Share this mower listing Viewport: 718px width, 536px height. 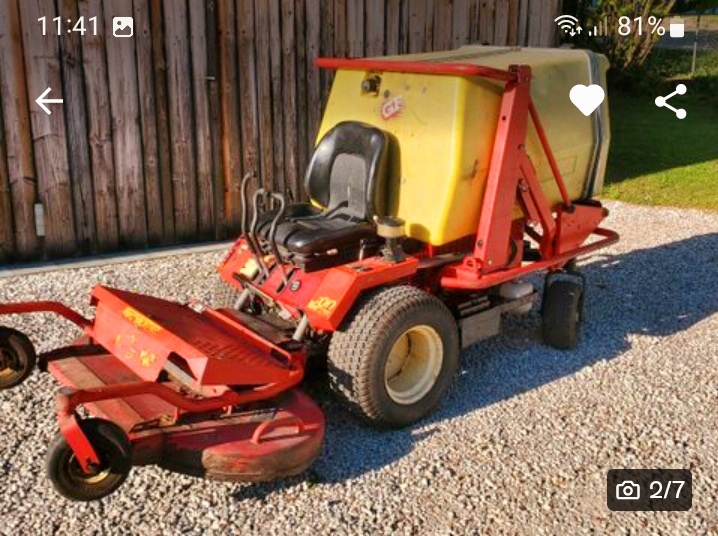pyautogui.click(x=671, y=101)
